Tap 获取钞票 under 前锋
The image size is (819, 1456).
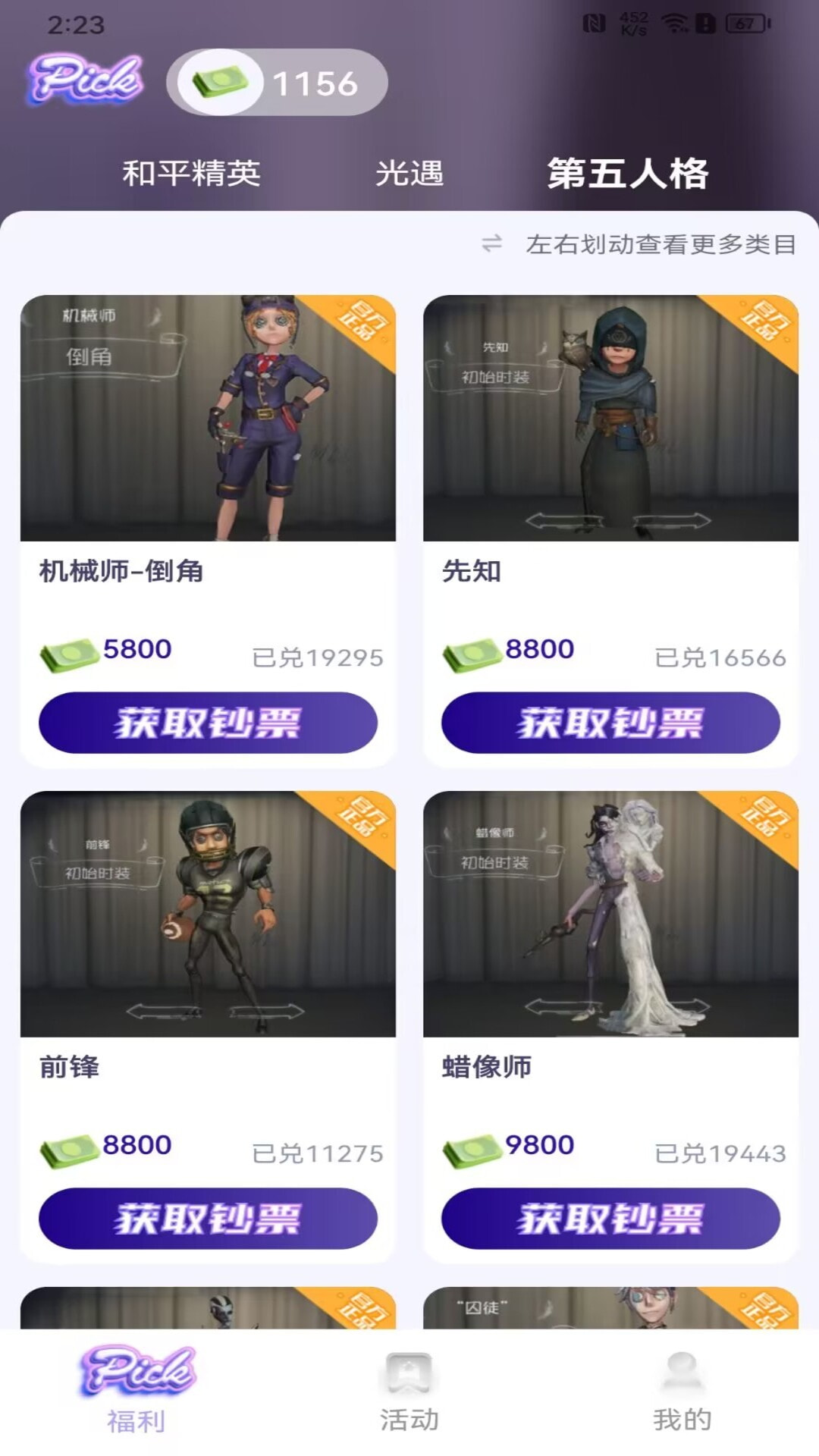208,1219
